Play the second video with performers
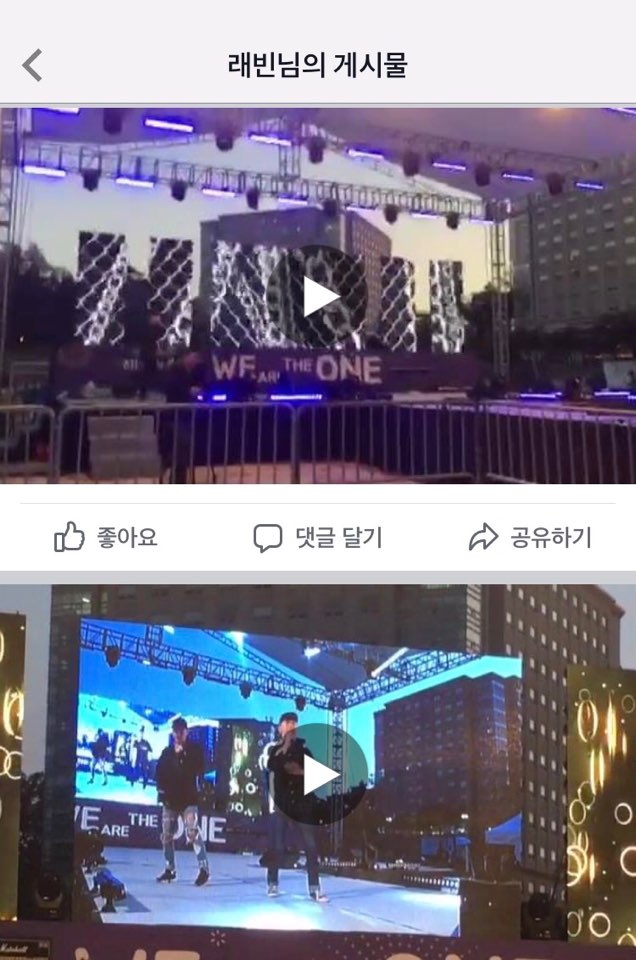 click(319, 774)
